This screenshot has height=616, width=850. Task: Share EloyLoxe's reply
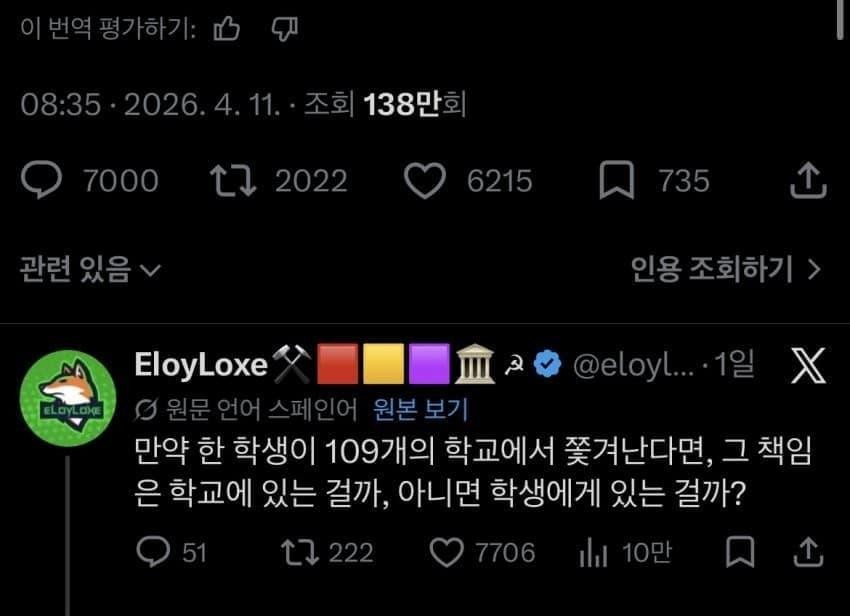point(808,552)
